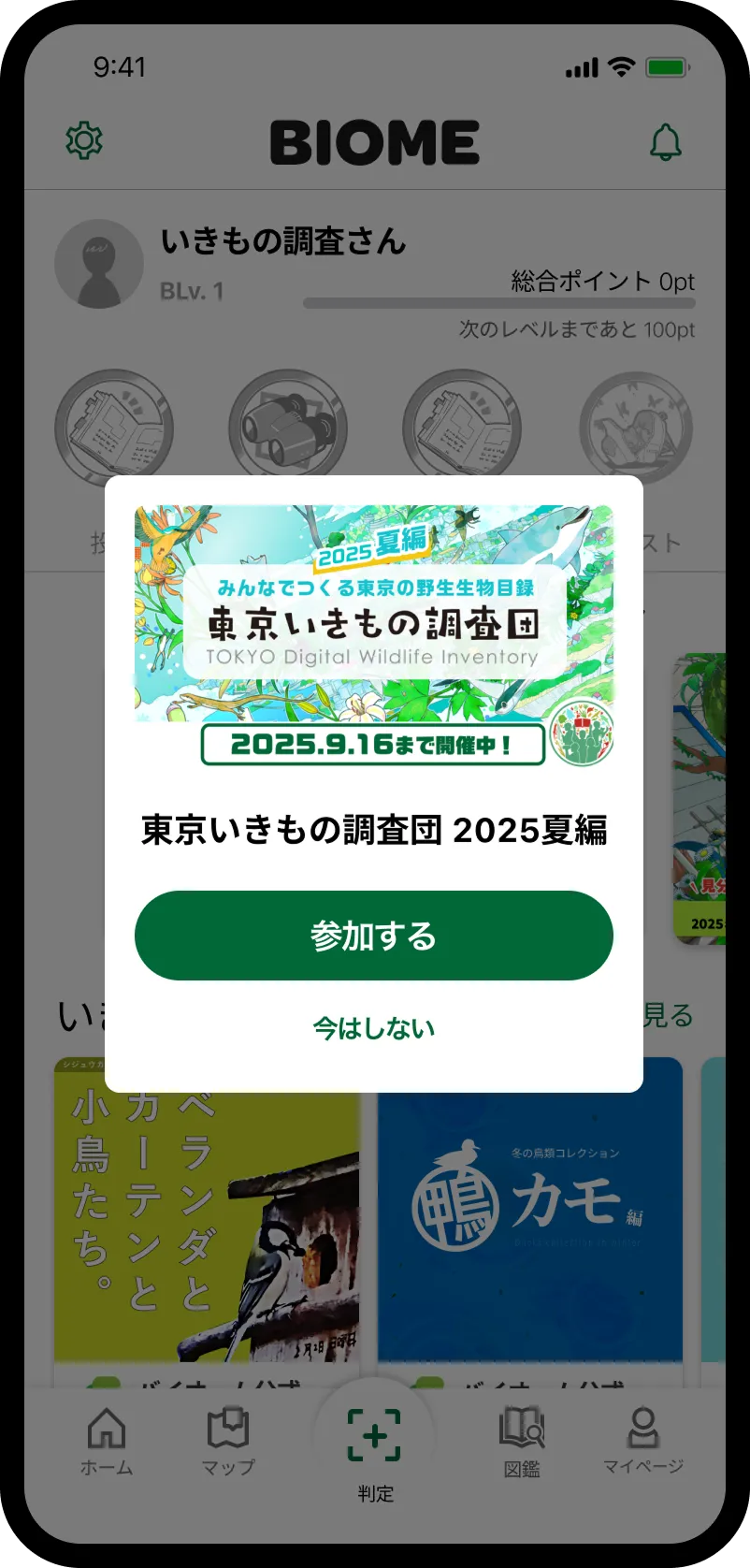
Task: Open the settings gear
Action: (x=84, y=141)
